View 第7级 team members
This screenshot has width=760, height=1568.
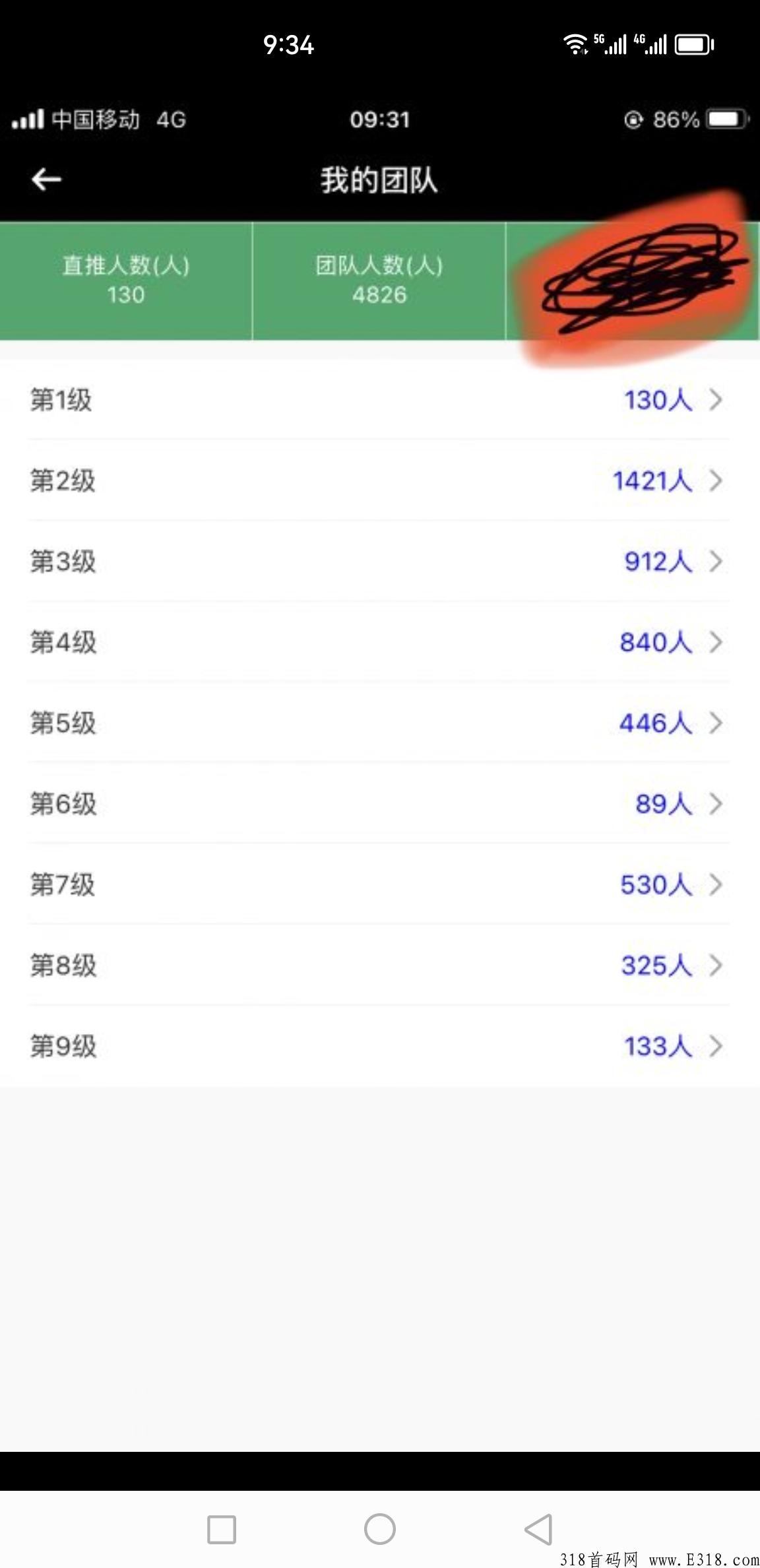pos(380,885)
